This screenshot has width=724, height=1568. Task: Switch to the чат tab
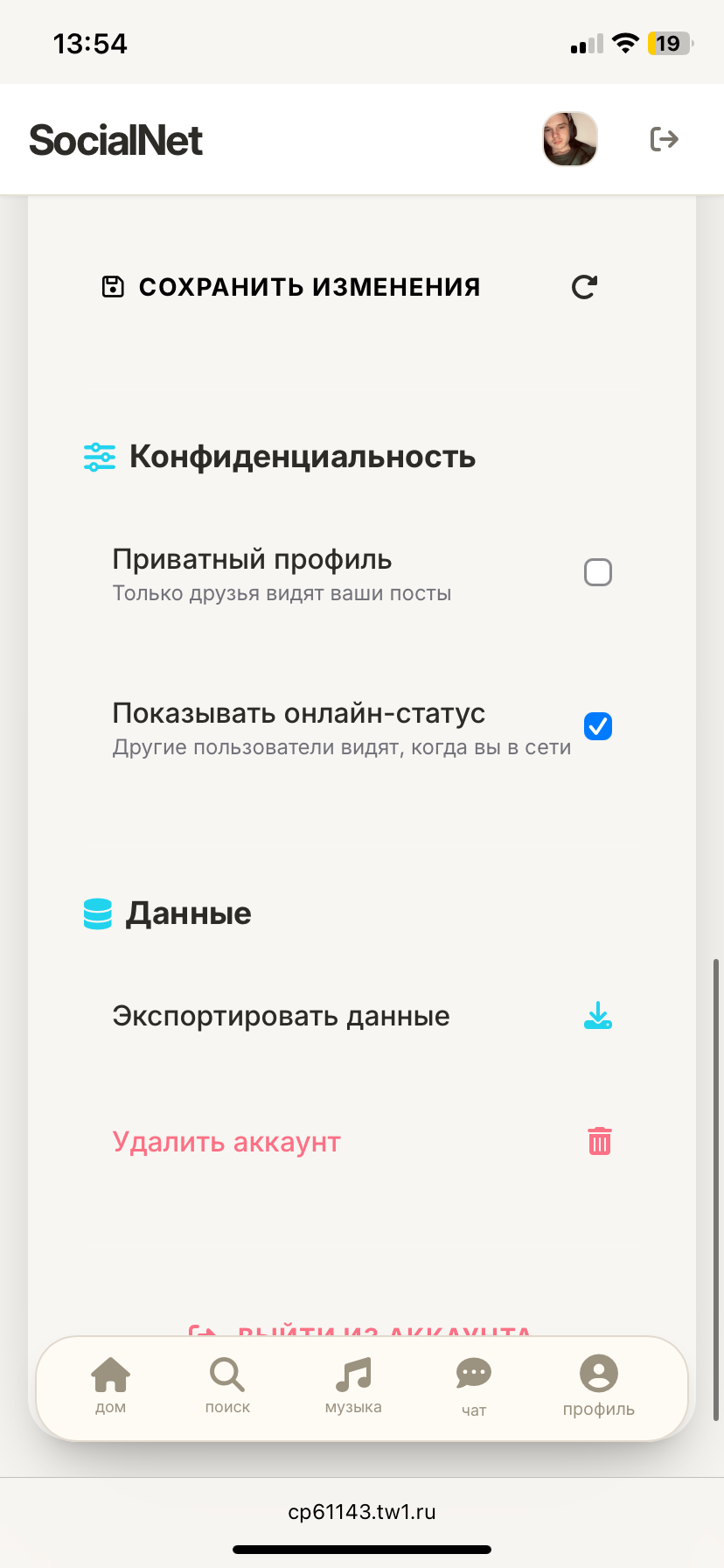pyautogui.click(x=474, y=1386)
